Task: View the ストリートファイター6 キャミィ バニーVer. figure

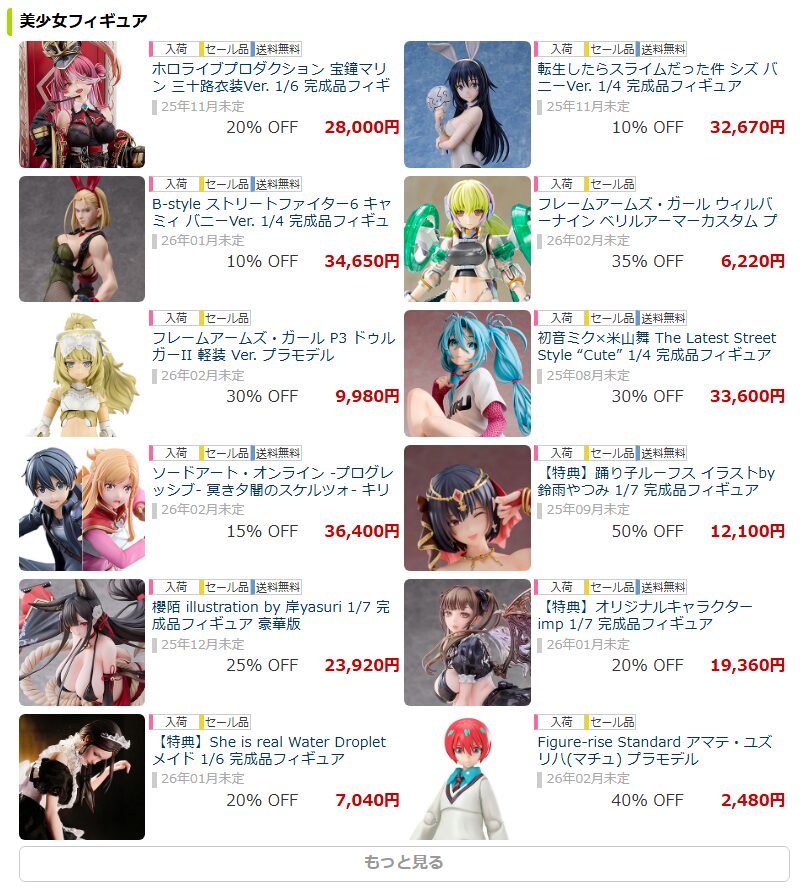Action: tap(270, 212)
